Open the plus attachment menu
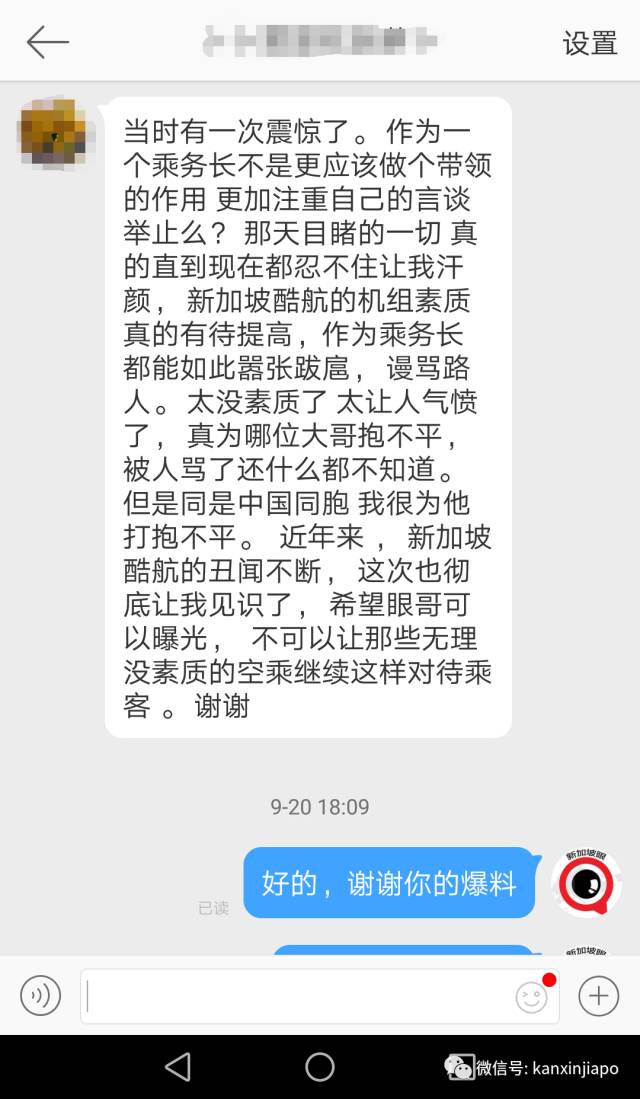The width and height of the screenshot is (640, 1099). [x=598, y=996]
